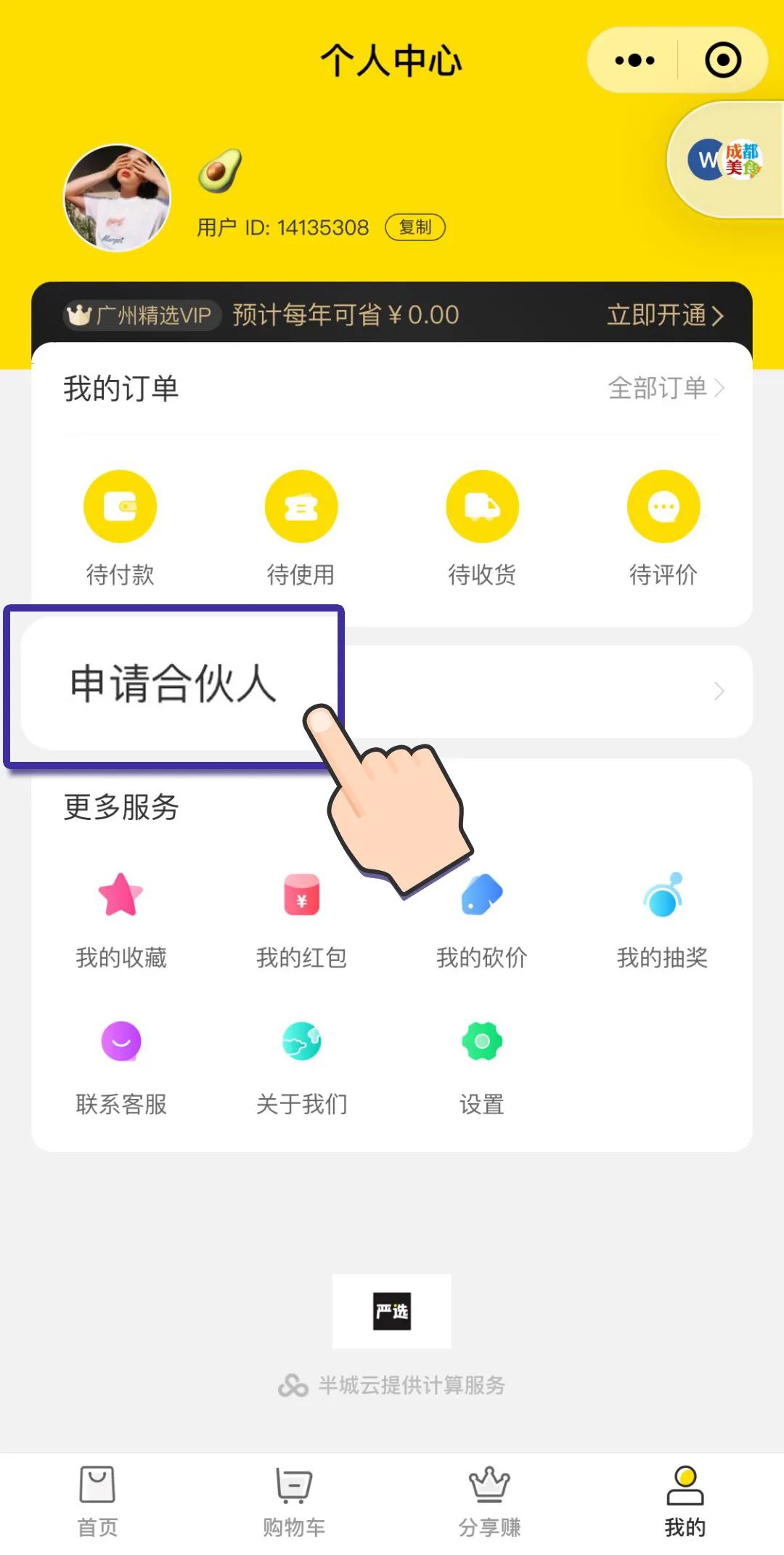Open 待收货 pending delivery orders

(x=482, y=527)
